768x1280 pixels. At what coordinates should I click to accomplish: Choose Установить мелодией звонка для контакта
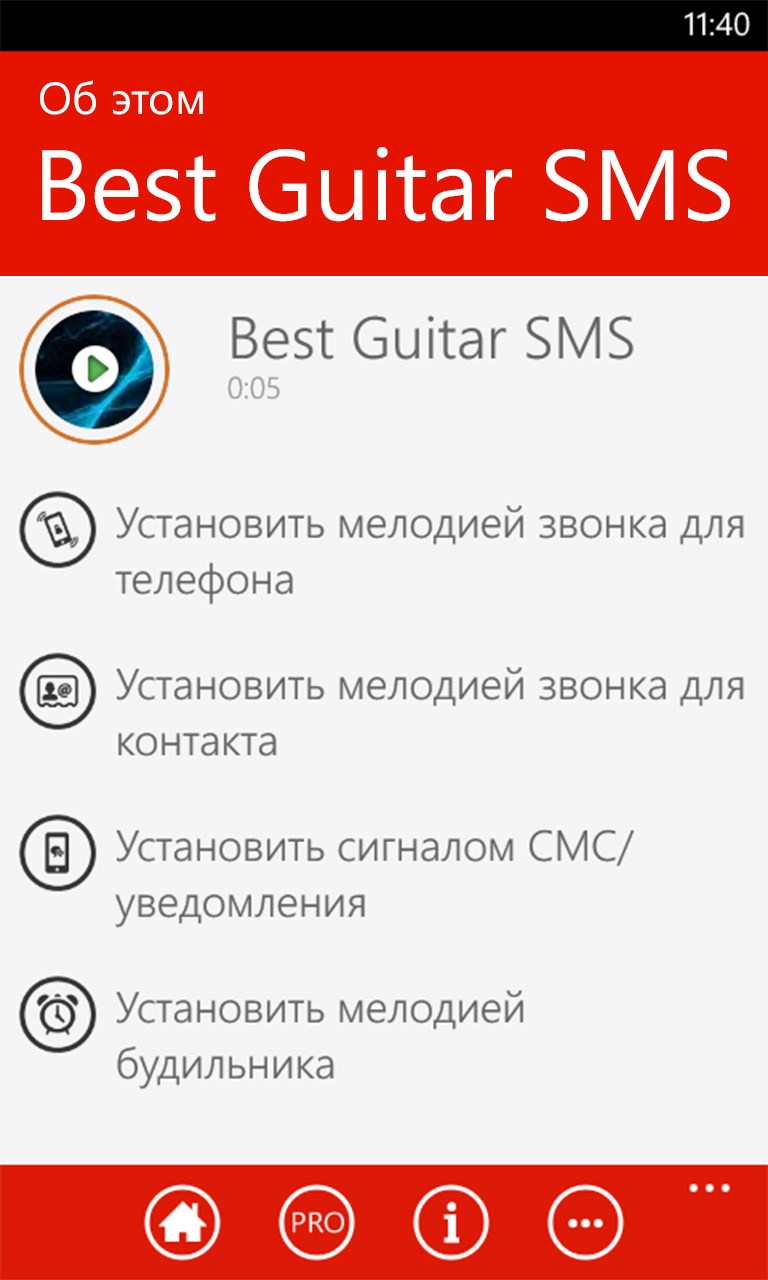click(430, 714)
